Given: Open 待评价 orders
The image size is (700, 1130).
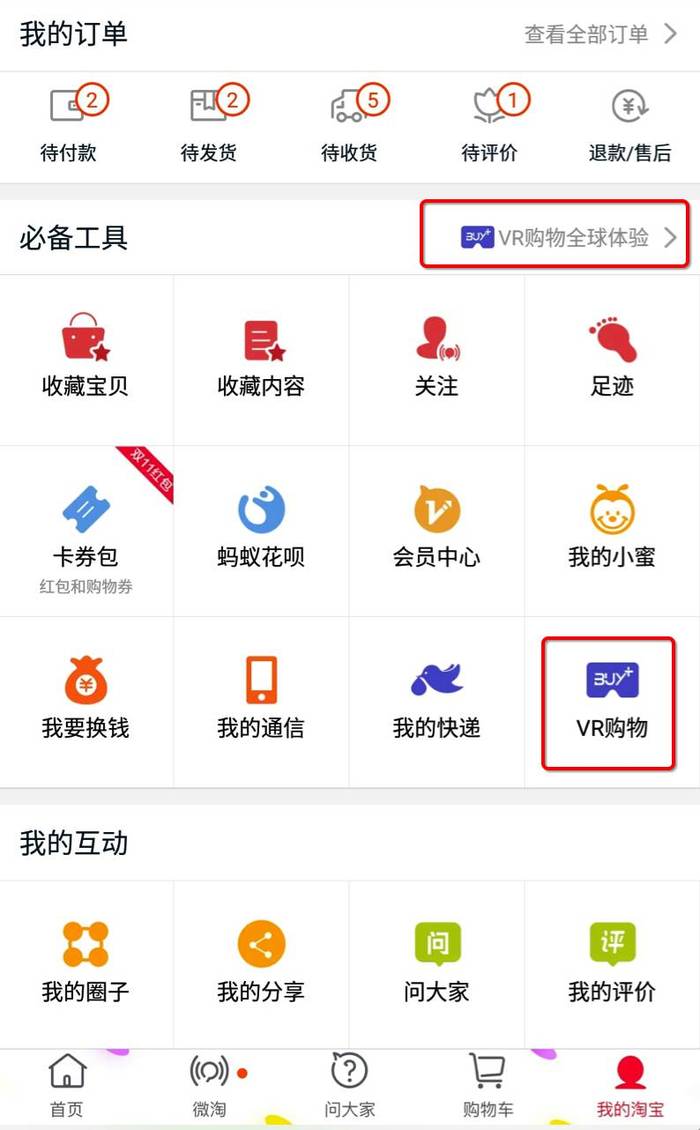Looking at the screenshot, I should pyautogui.click(x=489, y=125).
